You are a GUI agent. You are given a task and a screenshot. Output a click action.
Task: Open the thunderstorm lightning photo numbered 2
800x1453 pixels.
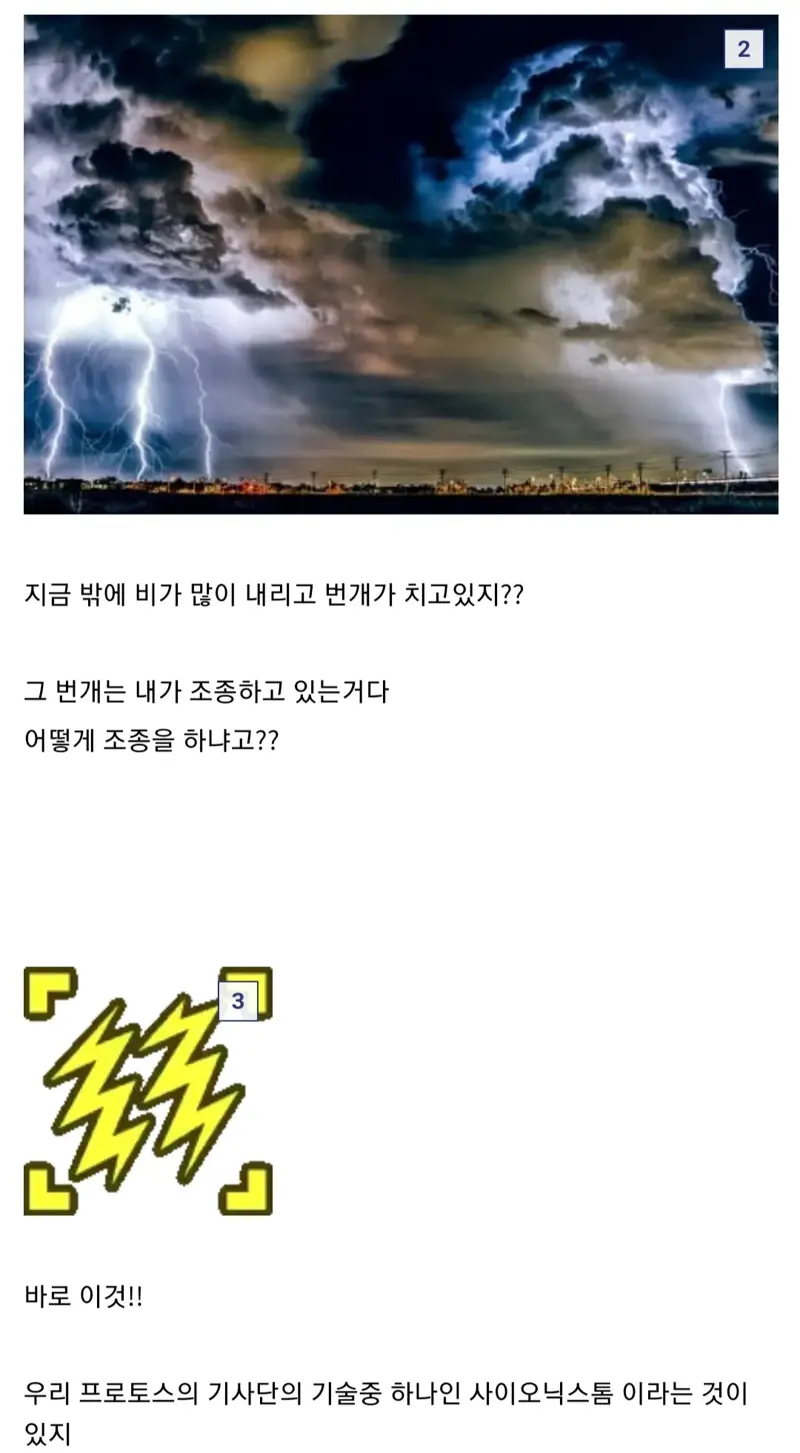click(401, 264)
